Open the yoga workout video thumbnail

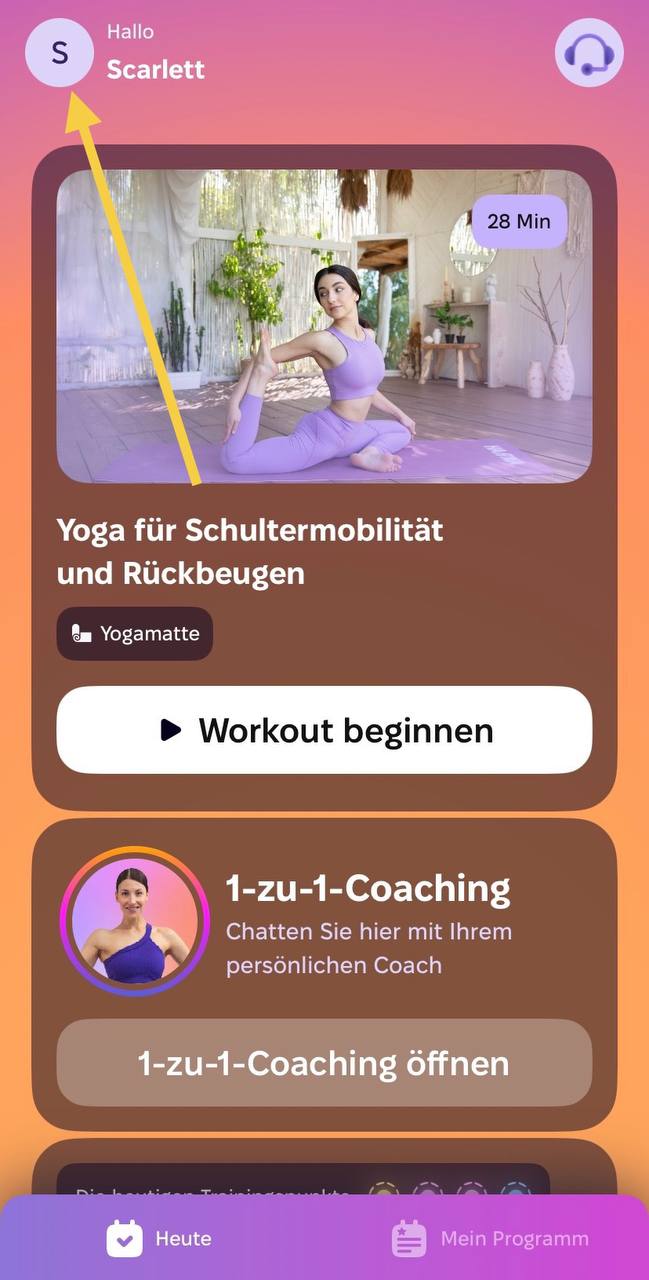click(x=324, y=326)
